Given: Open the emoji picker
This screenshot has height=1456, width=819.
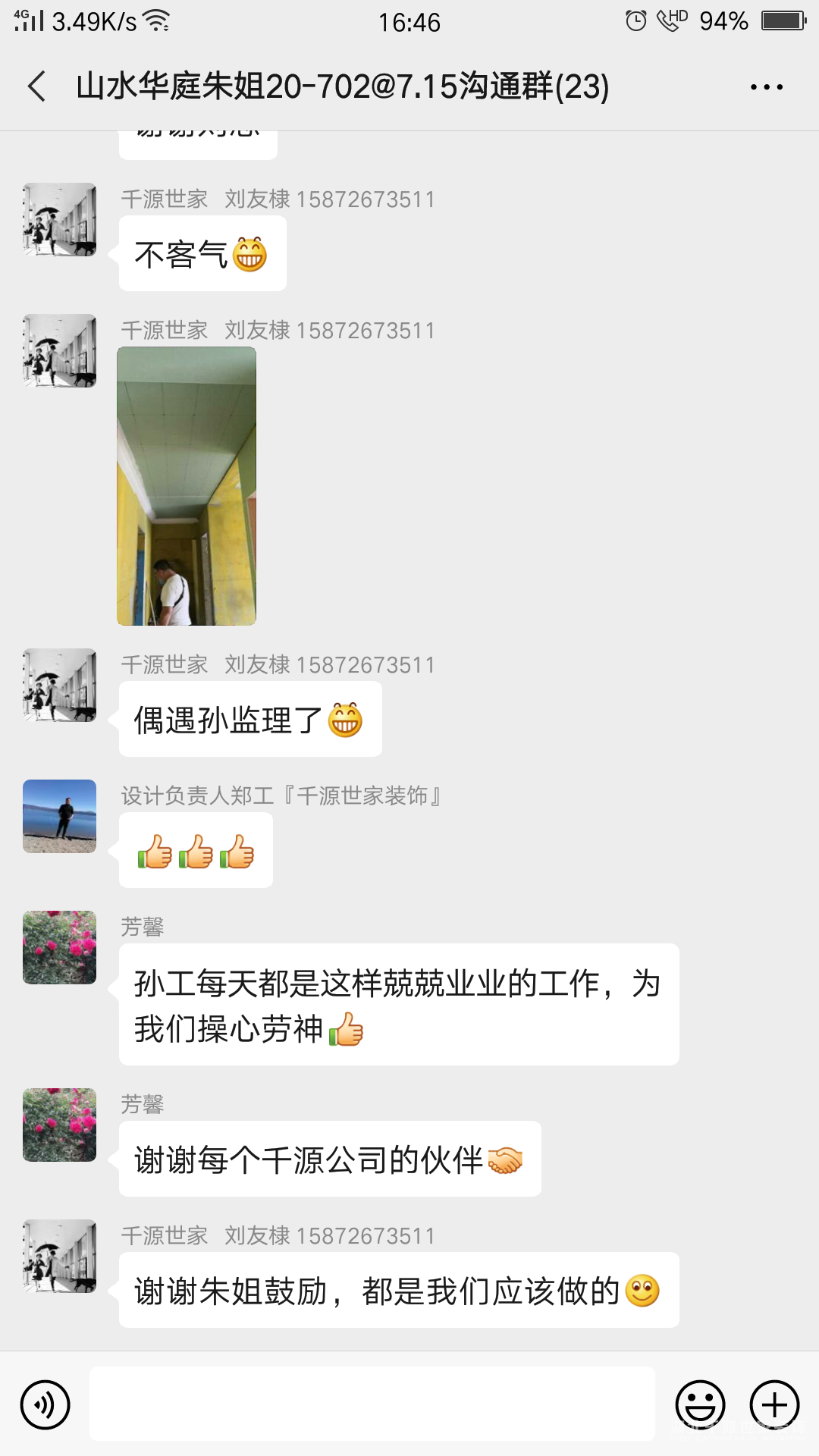Looking at the screenshot, I should click(700, 1404).
